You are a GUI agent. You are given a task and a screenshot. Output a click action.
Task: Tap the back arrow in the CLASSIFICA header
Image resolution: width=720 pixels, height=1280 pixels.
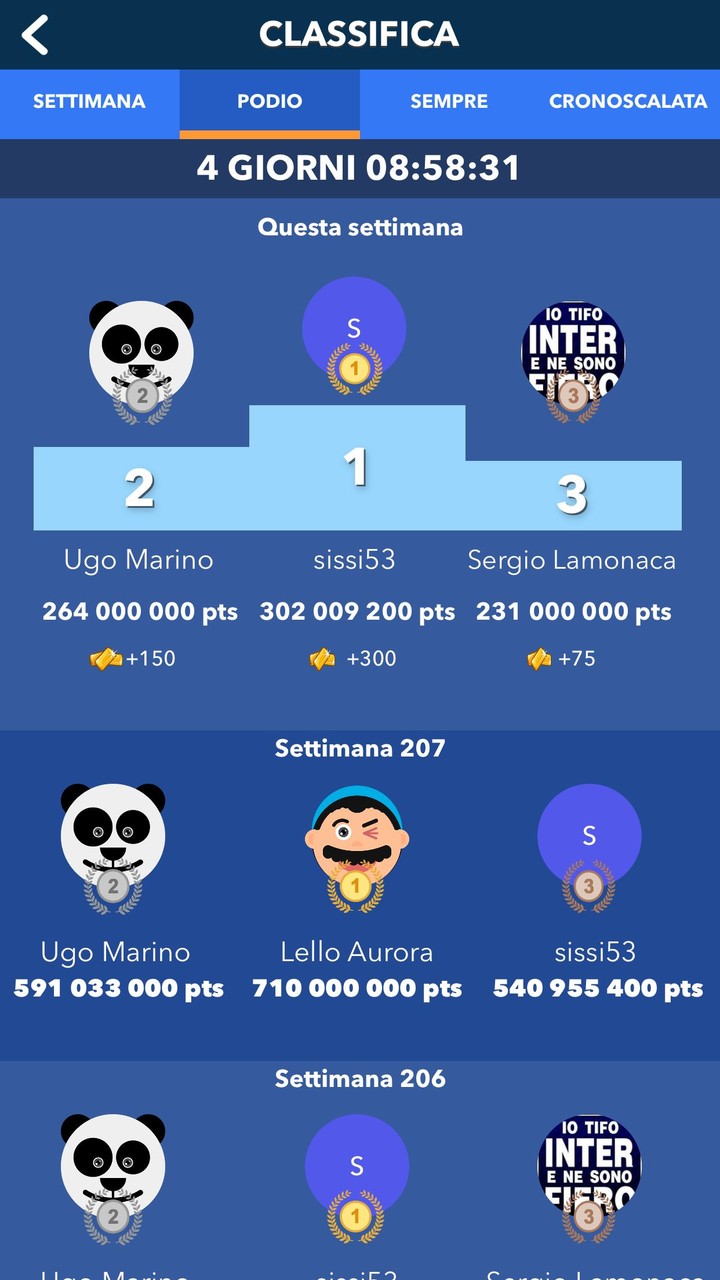point(33,35)
